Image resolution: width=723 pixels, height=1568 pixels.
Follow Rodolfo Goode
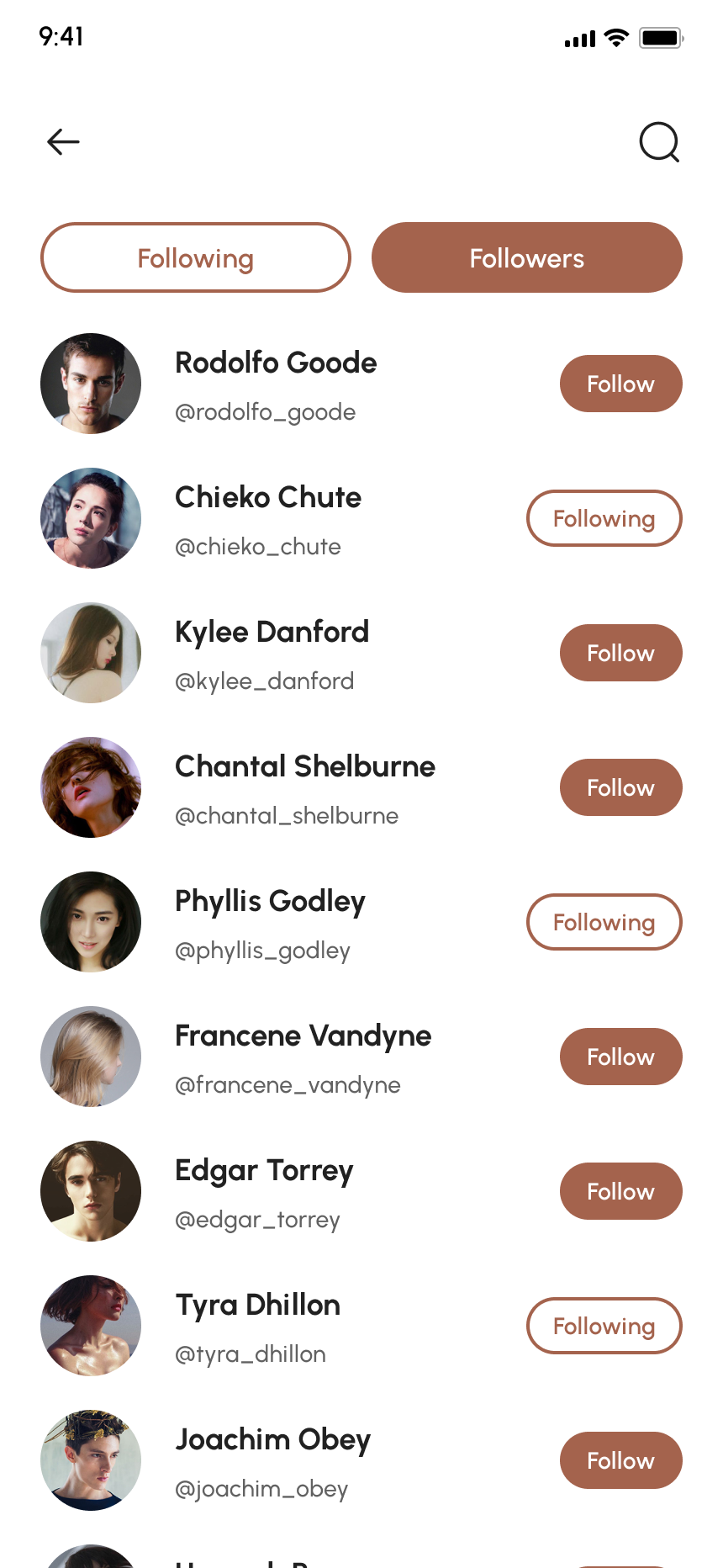coord(620,384)
